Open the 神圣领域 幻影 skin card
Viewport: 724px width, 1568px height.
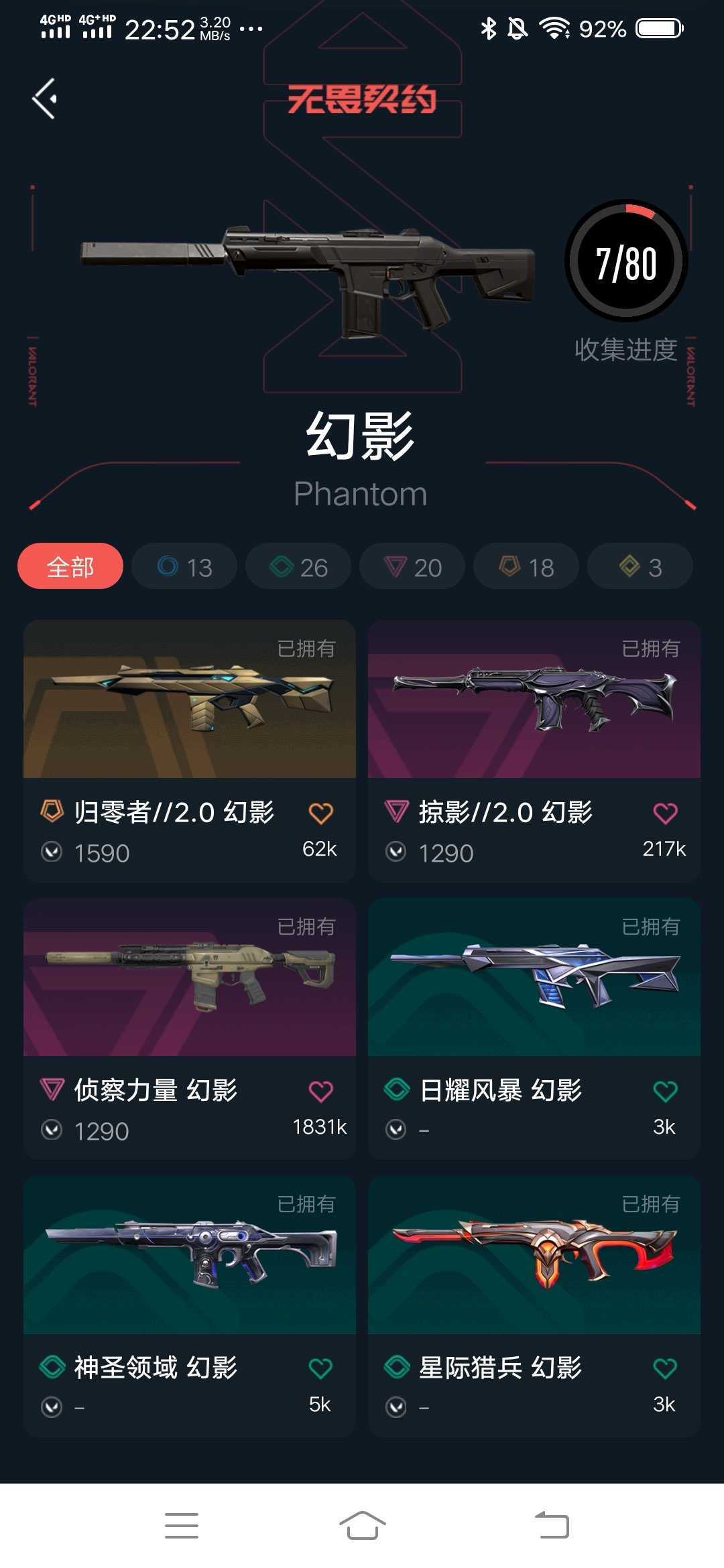coord(190,1256)
